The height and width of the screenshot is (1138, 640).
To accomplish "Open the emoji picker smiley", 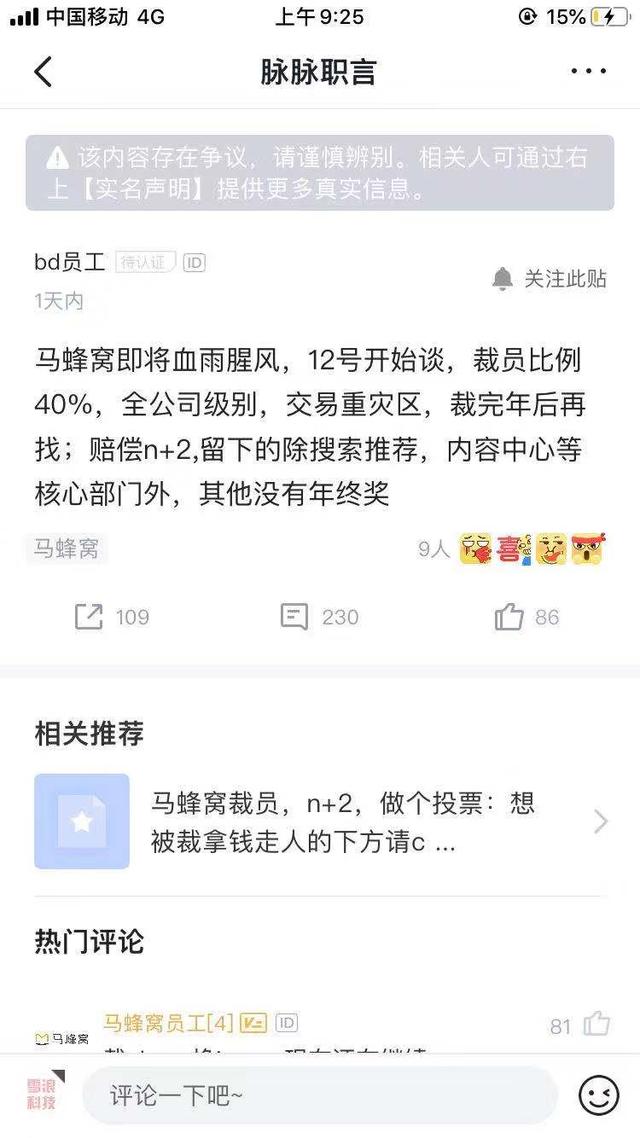I will point(598,1096).
